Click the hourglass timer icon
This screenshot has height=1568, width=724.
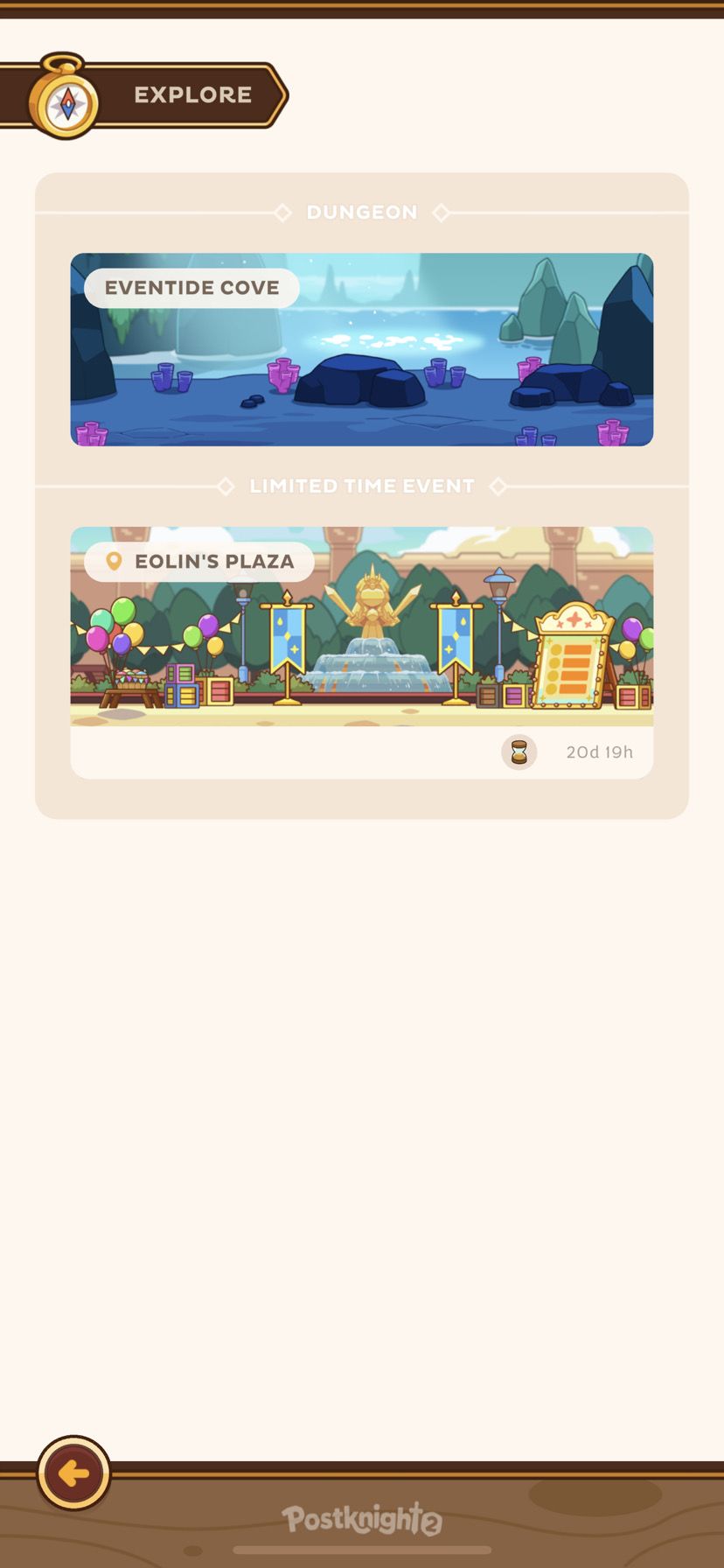519,752
